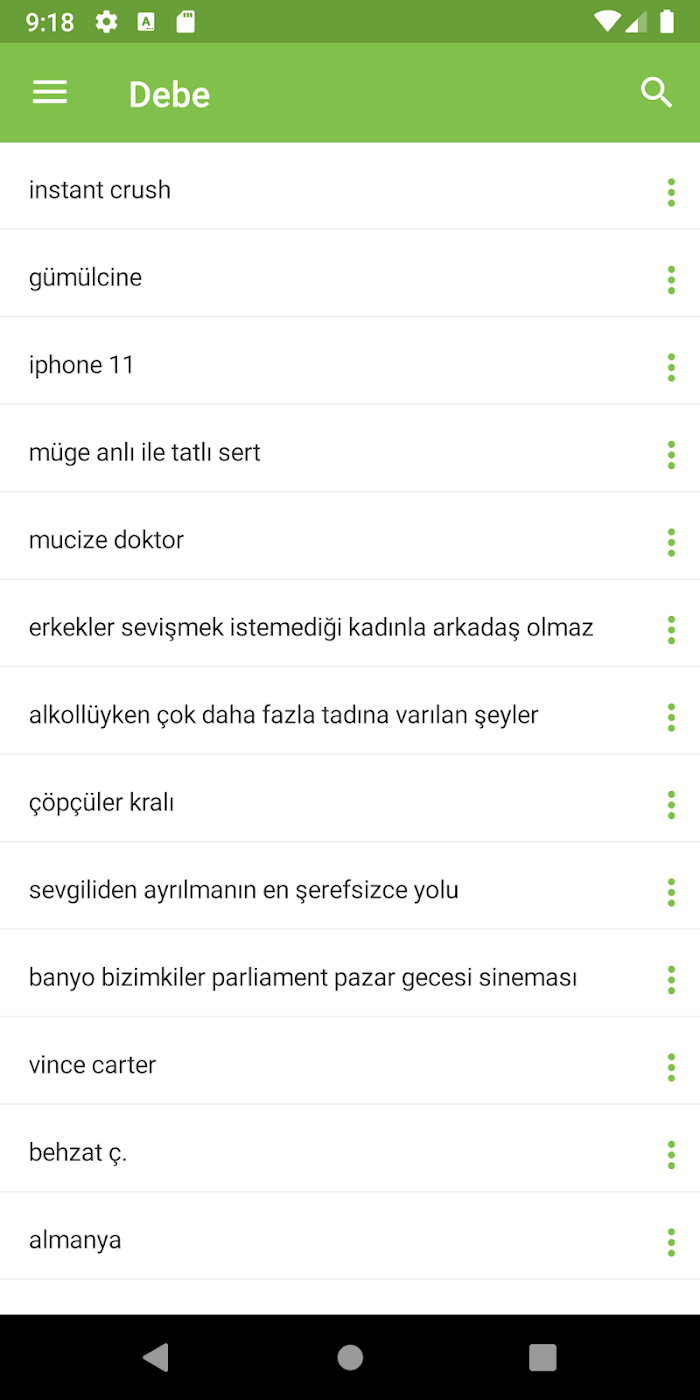The width and height of the screenshot is (700, 1400).
Task: Return to the home screen
Action: (x=350, y=1357)
